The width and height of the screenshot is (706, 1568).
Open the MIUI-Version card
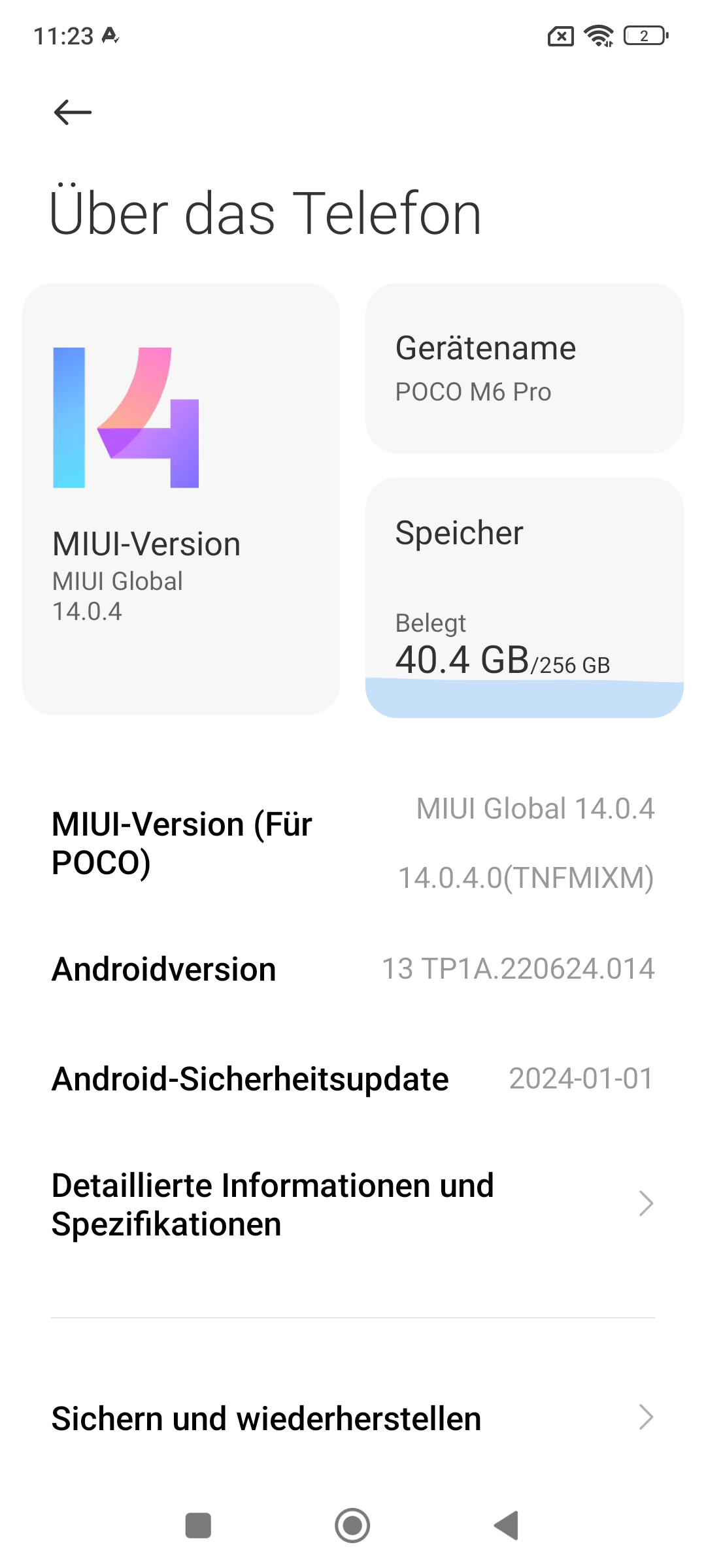pos(181,499)
